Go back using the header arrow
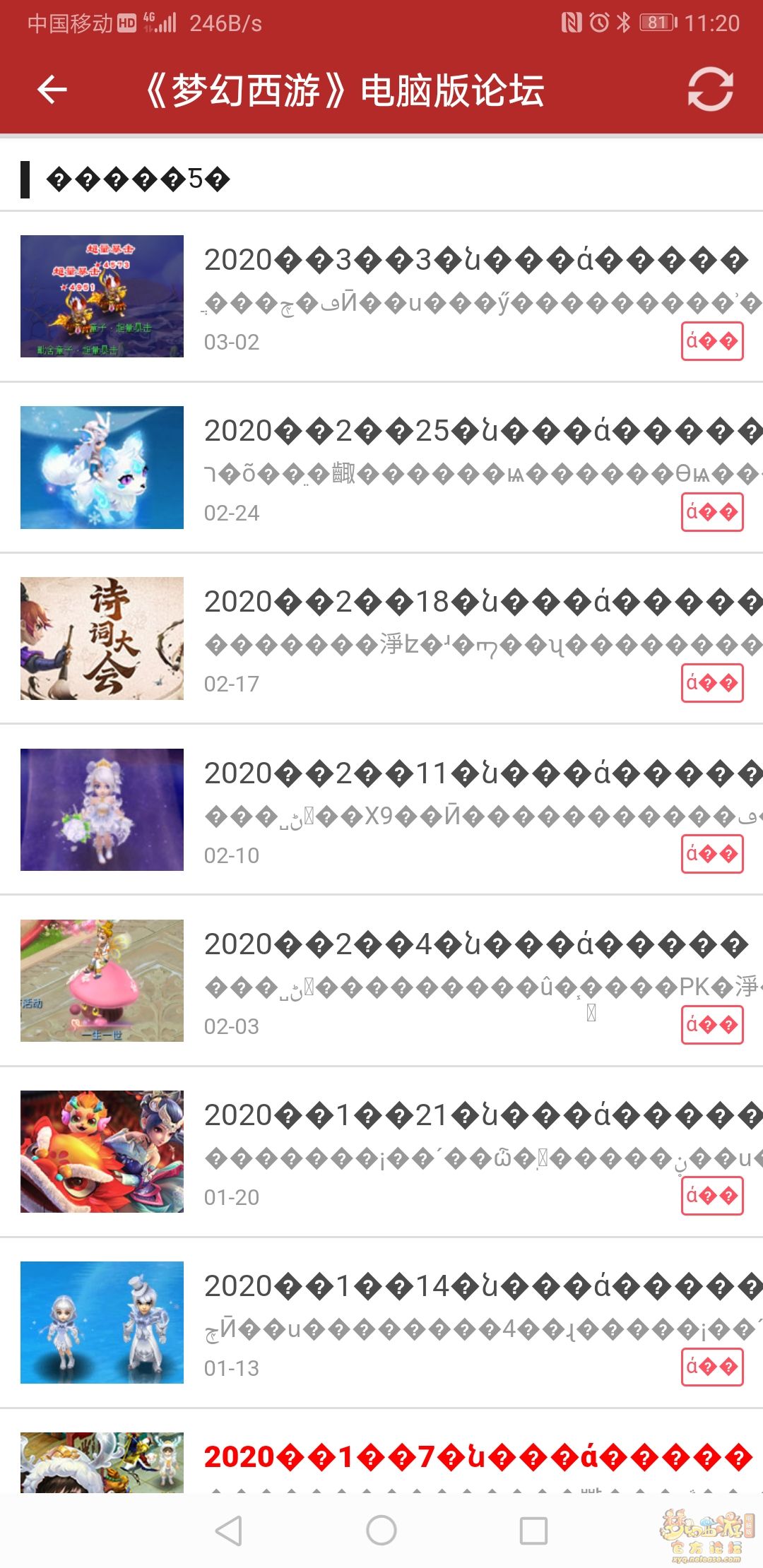Image resolution: width=763 pixels, height=1568 pixels. tap(52, 90)
